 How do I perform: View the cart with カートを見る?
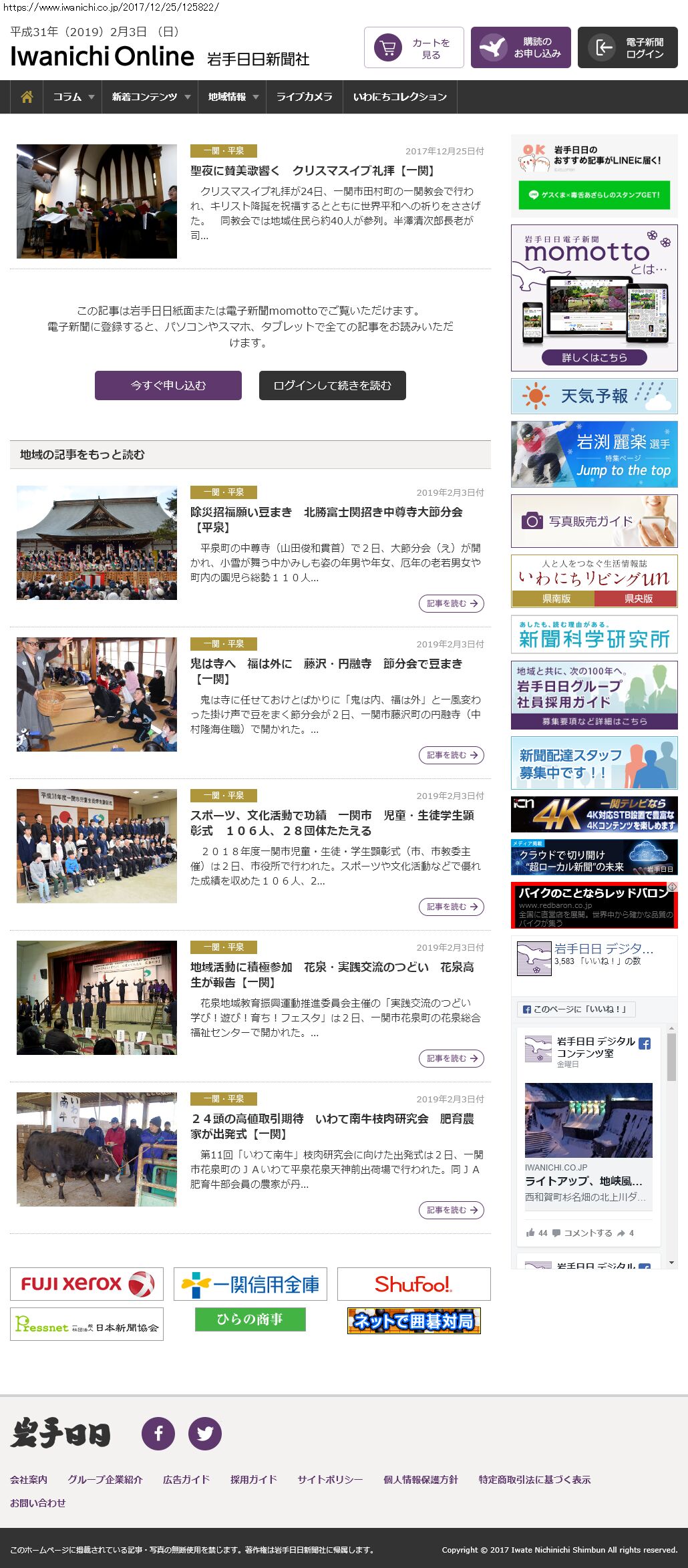(414, 48)
